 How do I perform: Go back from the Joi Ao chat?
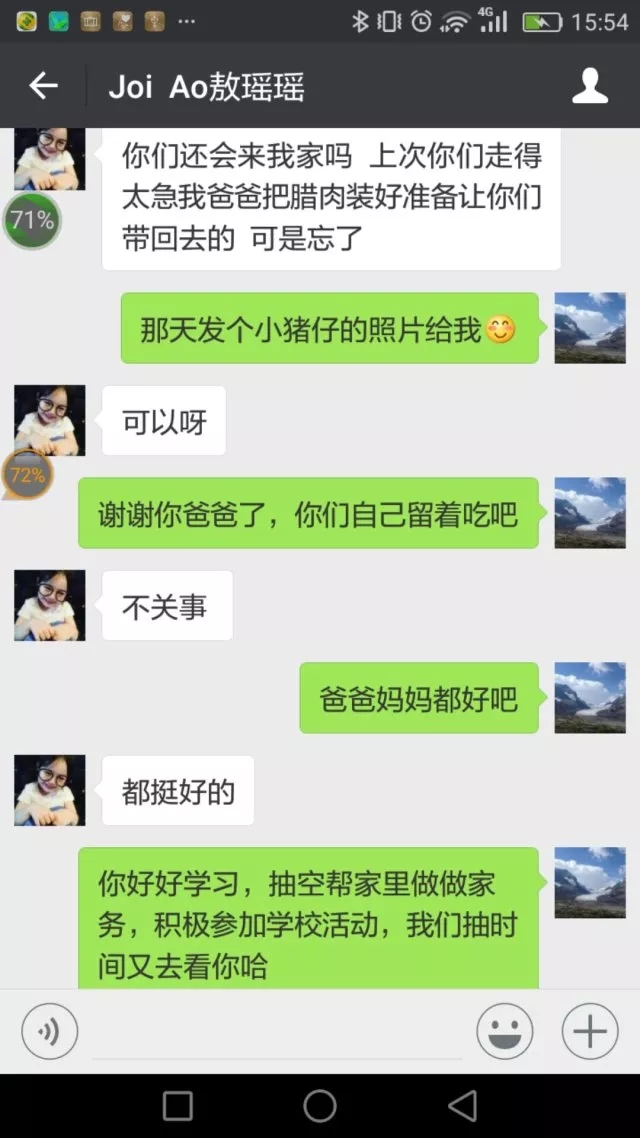pyautogui.click(x=44, y=86)
